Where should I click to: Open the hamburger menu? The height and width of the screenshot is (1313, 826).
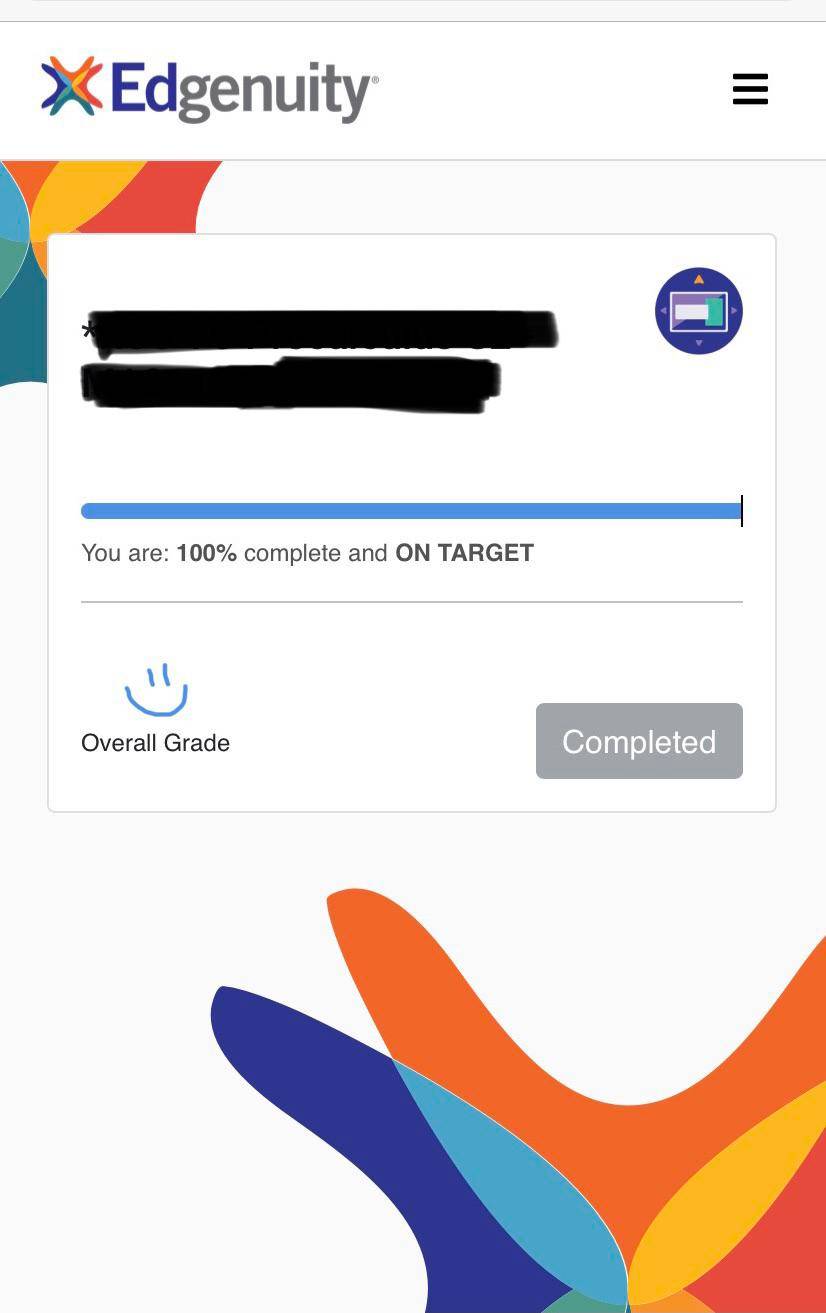coord(750,89)
